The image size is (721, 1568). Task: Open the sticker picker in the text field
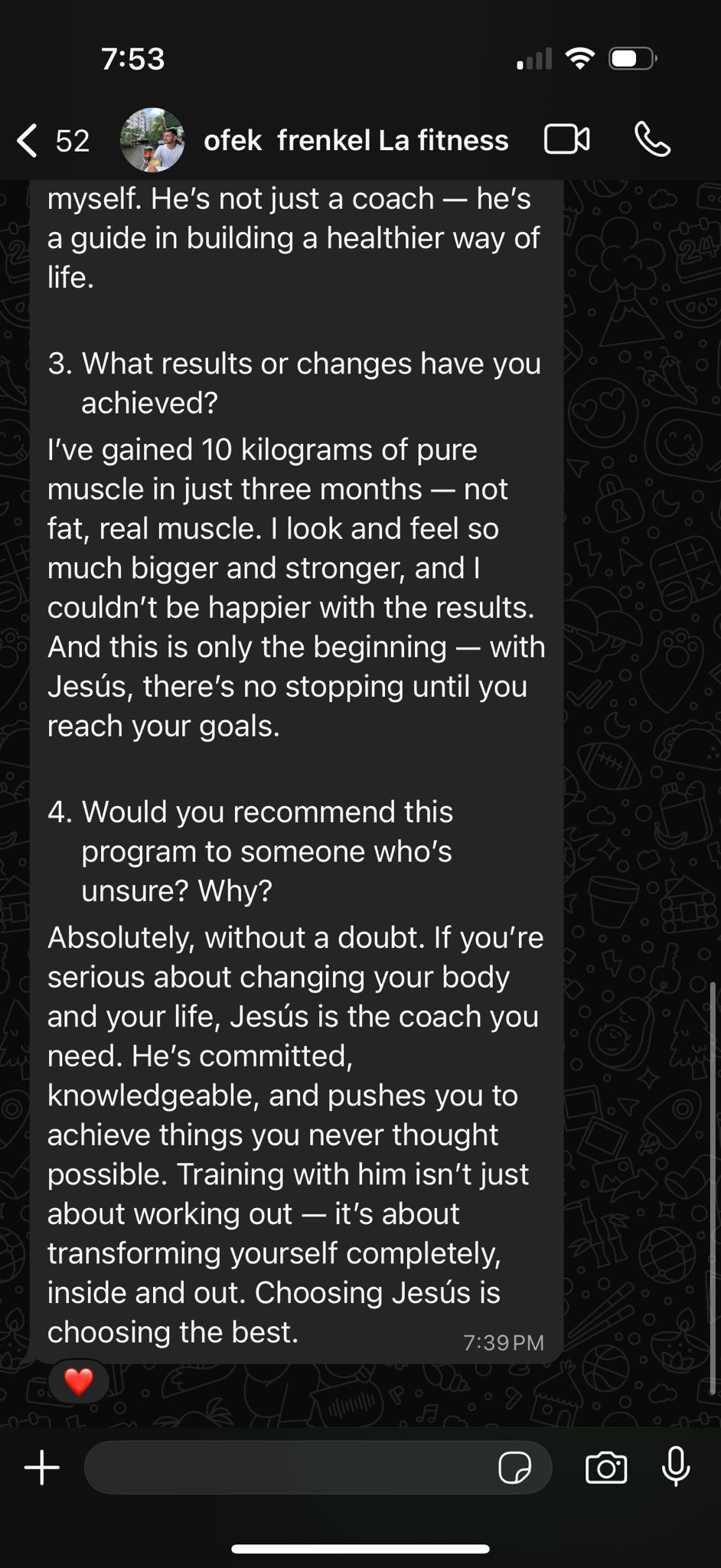coord(514,1468)
